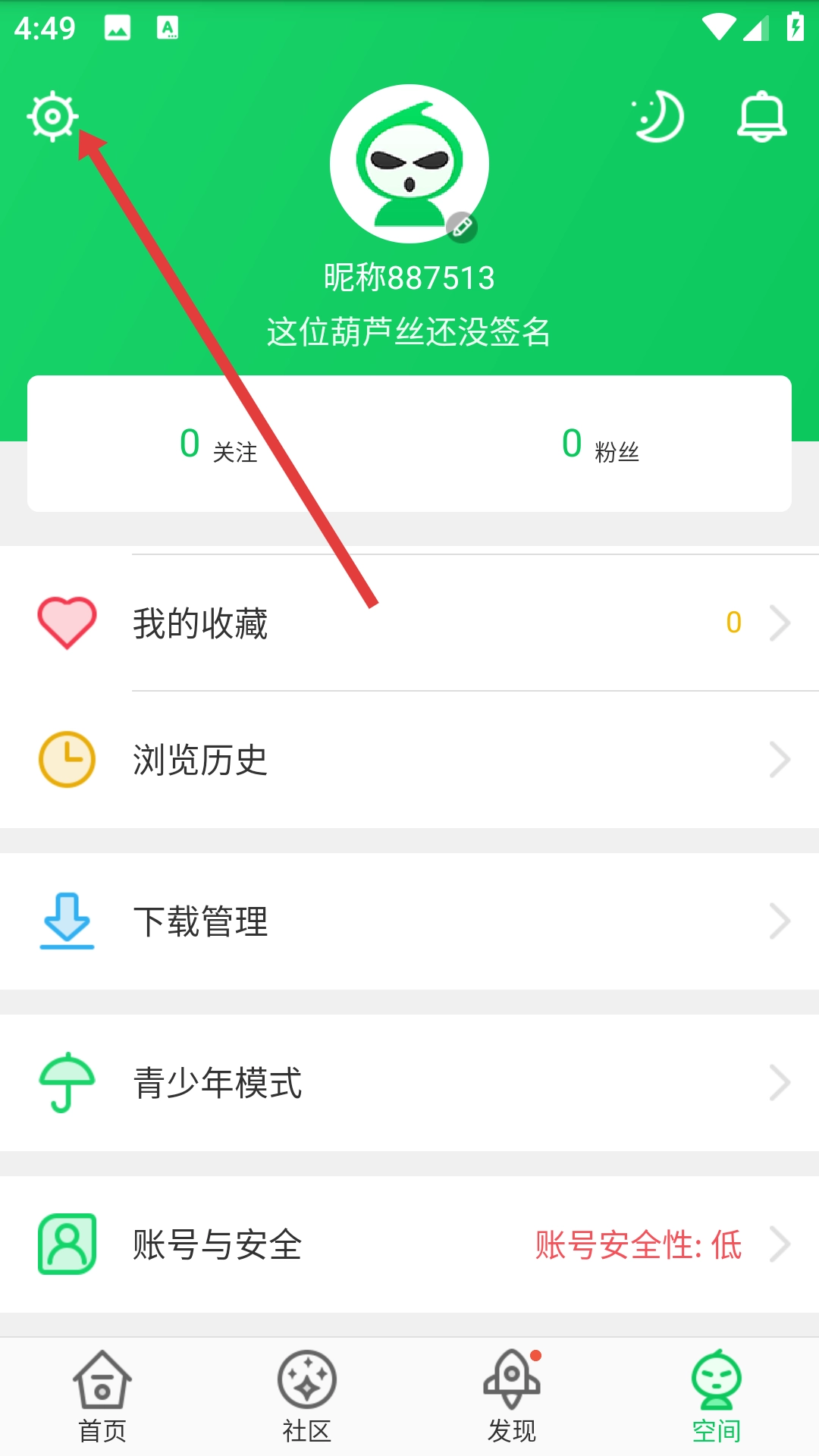The height and width of the screenshot is (1456, 819).
Task: Open 青少年模式 teen mode
Action: (x=409, y=1083)
